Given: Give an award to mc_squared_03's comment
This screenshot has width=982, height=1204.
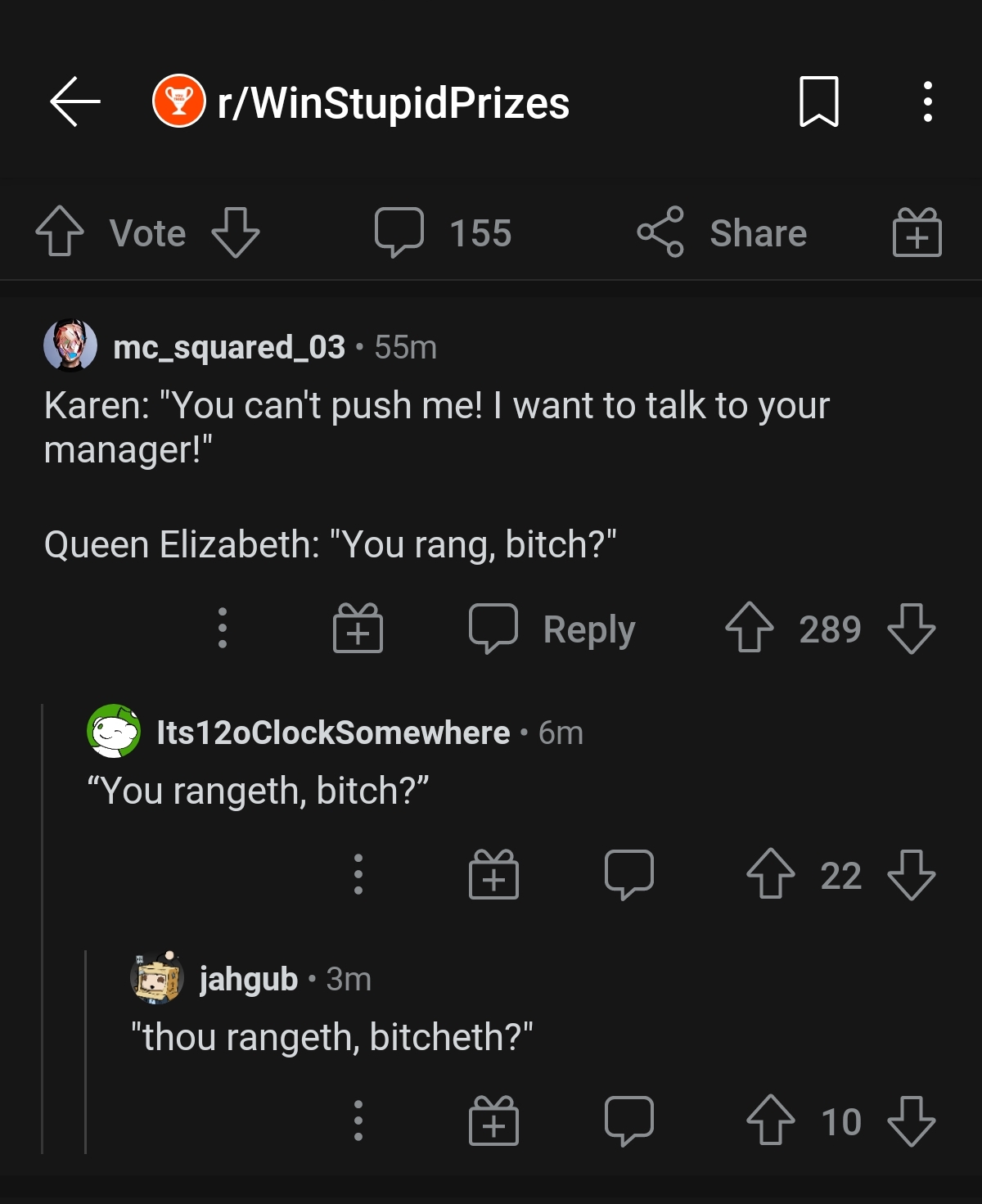Looking at the screenshot, I should point(358,629).
